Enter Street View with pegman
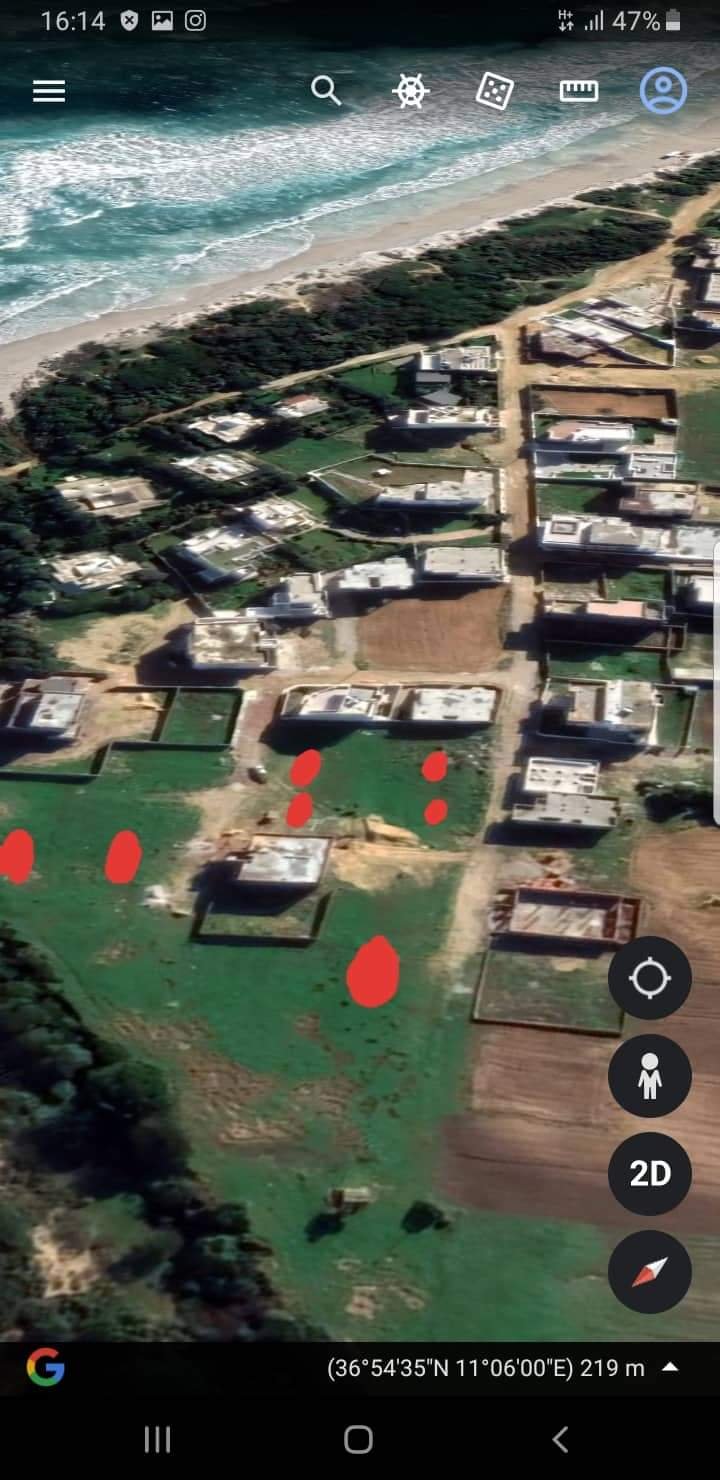 tap(650, 1076)
